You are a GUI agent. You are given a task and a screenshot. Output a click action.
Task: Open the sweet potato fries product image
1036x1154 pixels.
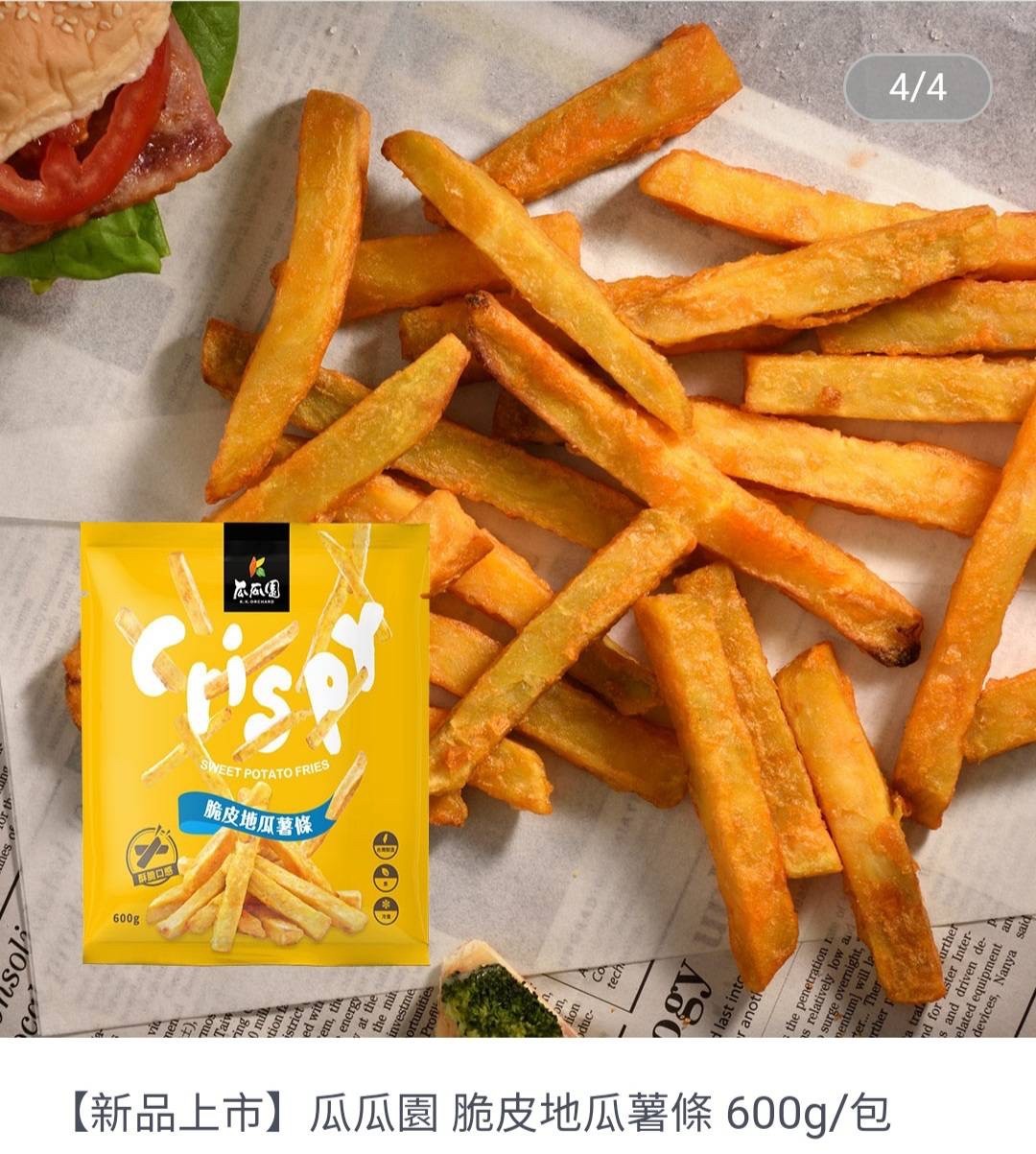[x=518, y=518]
